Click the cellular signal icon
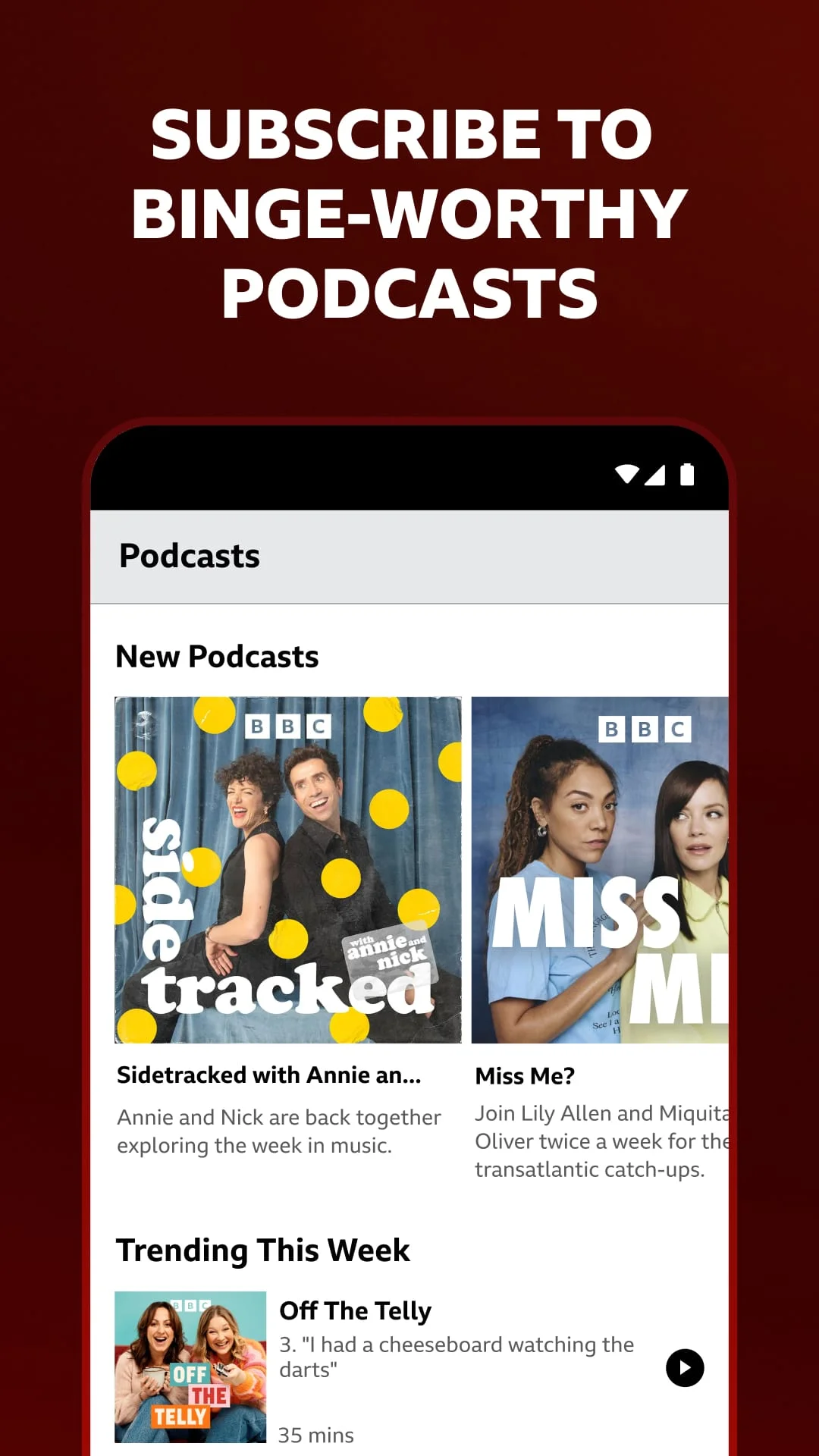Screen dimensions: 819x1456 (657, 476)
